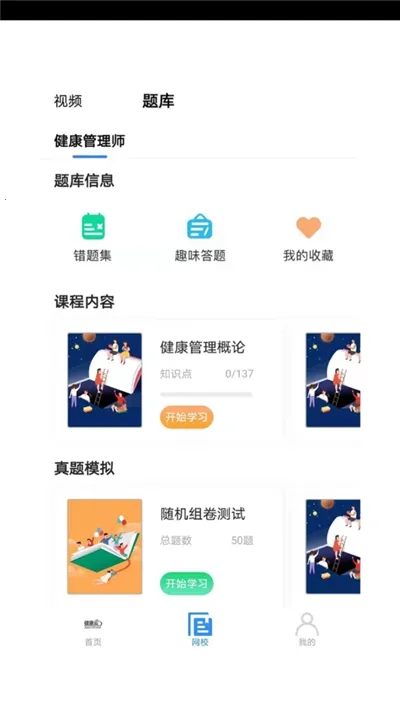The width and height of the screenshot is (400, 710).
Task: Select the 题库 tab
Action: (x=158, y=101)
